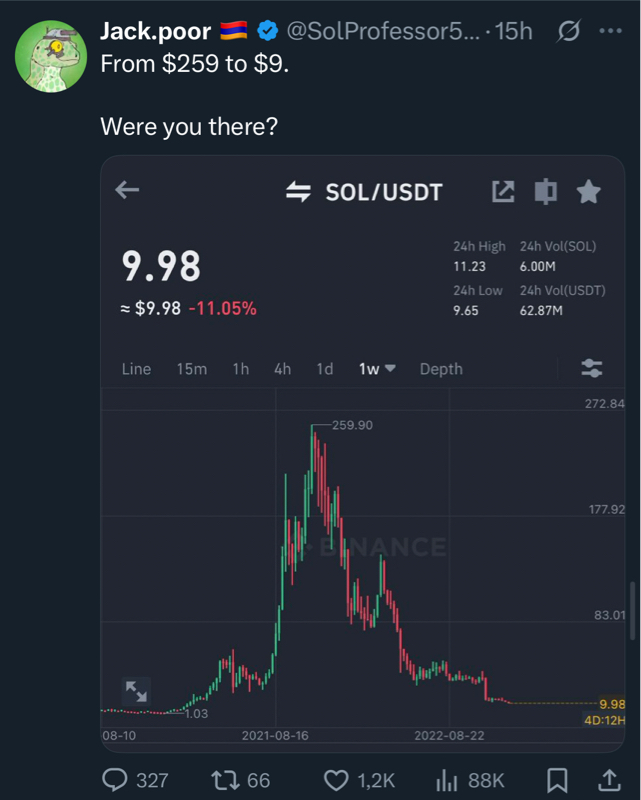This screenshot has height=800, width=641.
Task: Open the SOL/USDT chart image
Action: pos(362,450)
